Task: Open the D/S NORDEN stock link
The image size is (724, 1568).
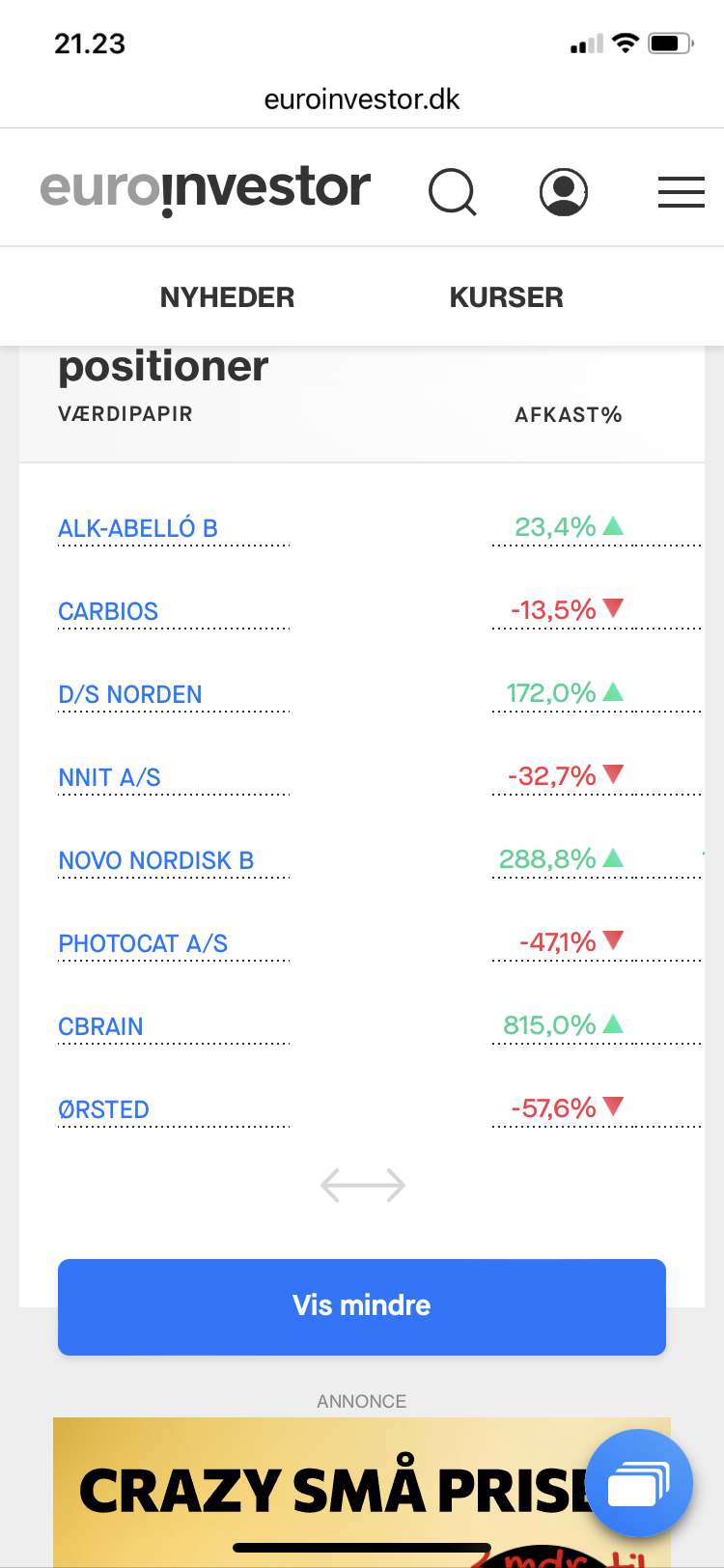Action: click(x=130, y=694)
